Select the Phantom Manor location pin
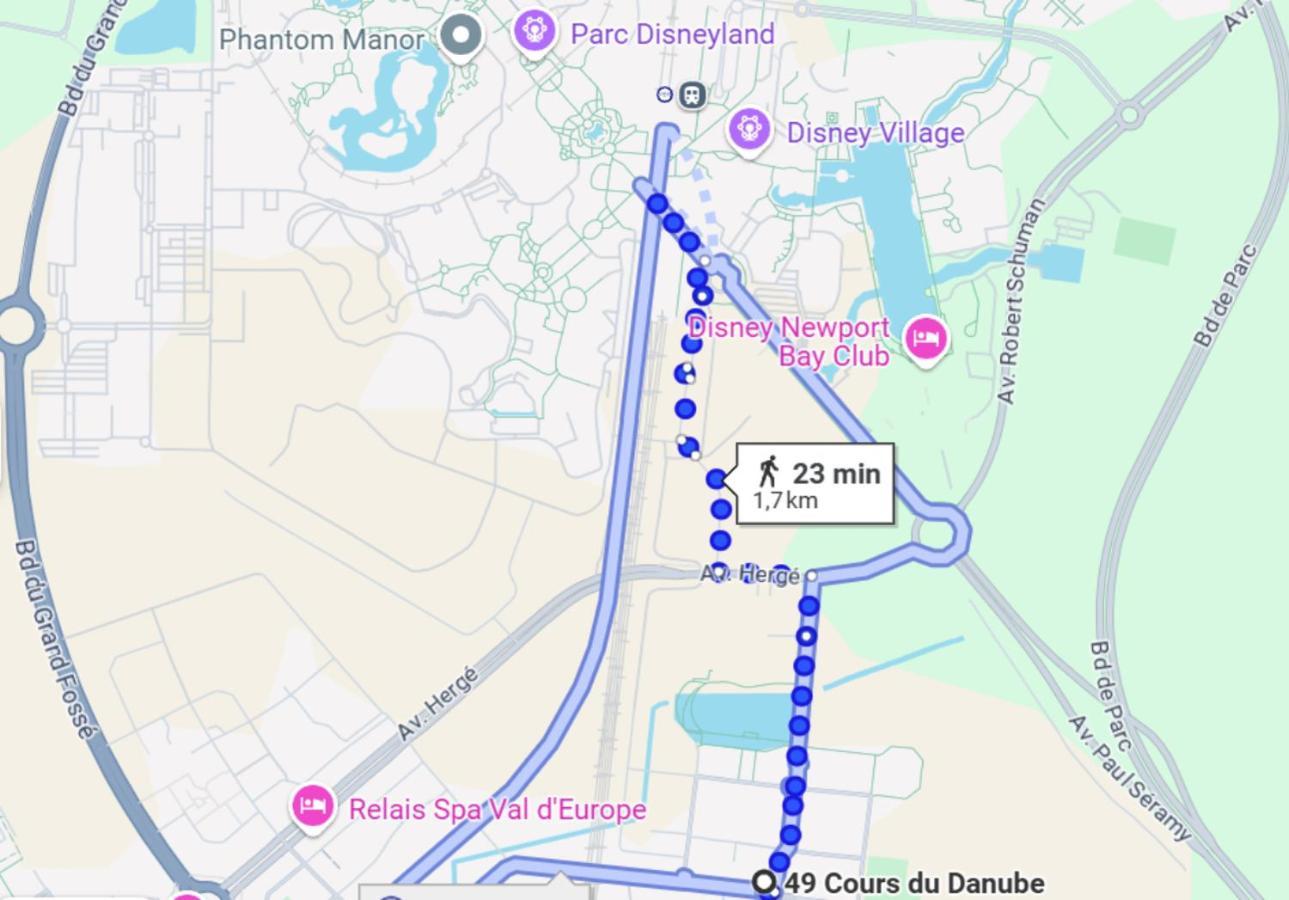The height and width of the screenshot is (900, 1289). (461, 36)
